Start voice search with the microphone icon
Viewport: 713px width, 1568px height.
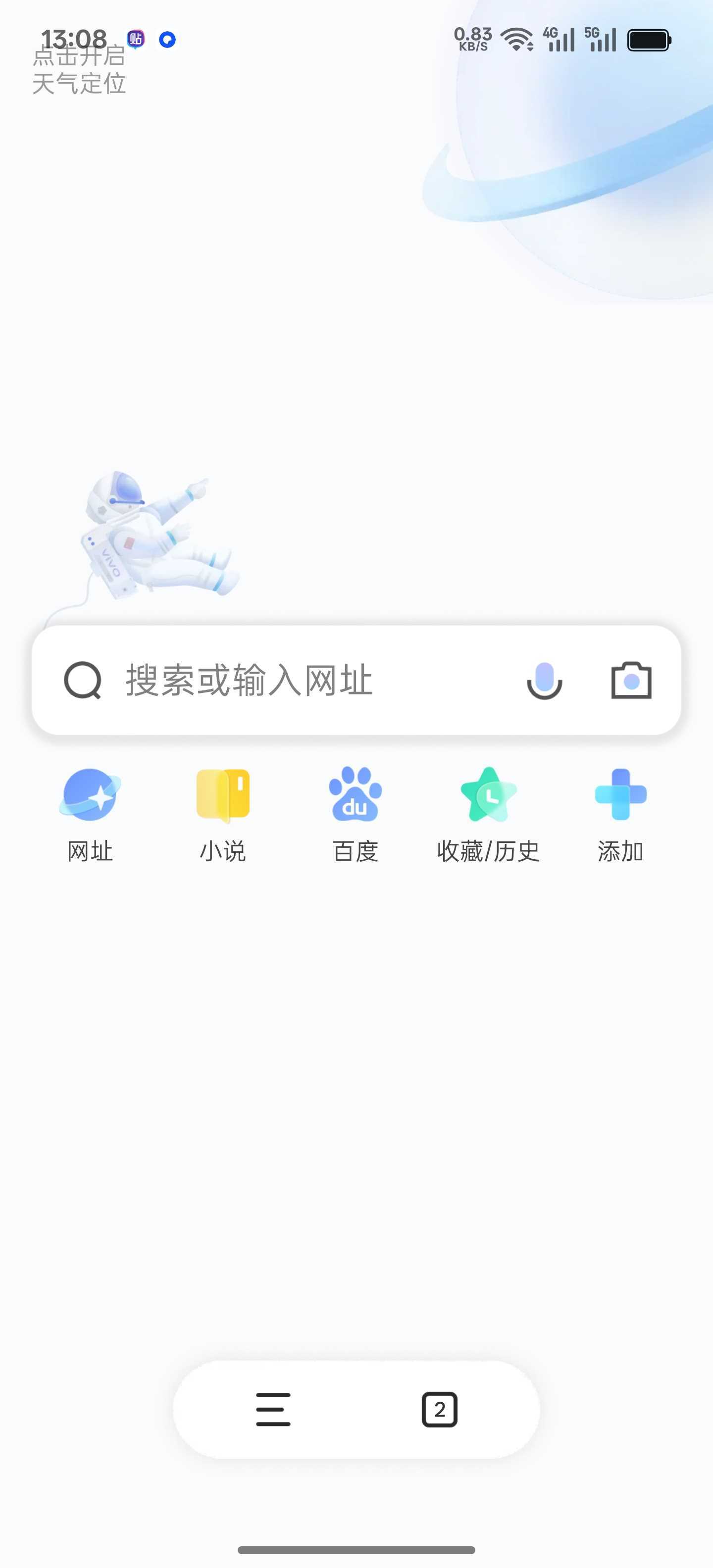coord(544,681)
